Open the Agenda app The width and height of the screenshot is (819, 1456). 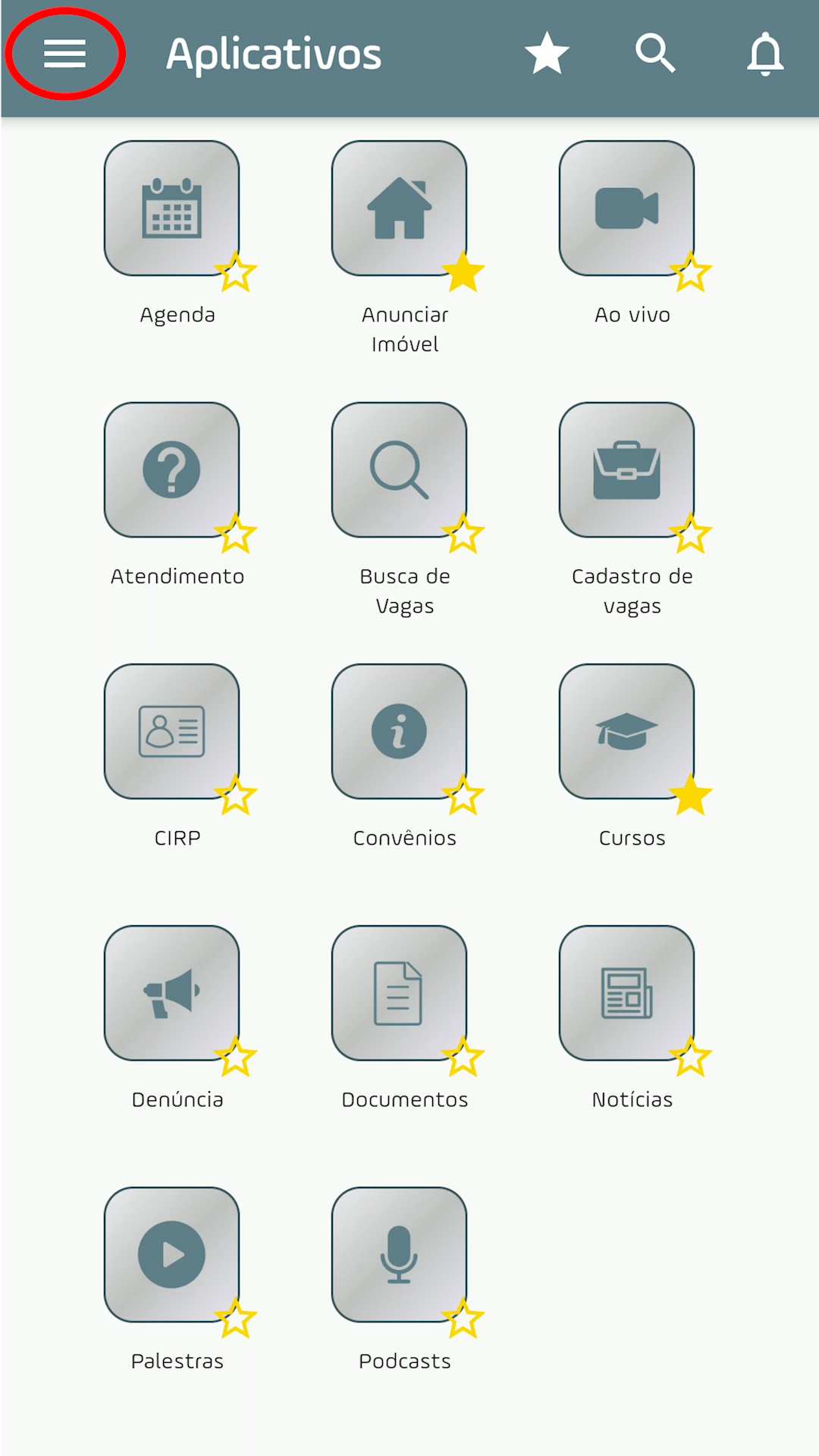[x=171, y=209]
